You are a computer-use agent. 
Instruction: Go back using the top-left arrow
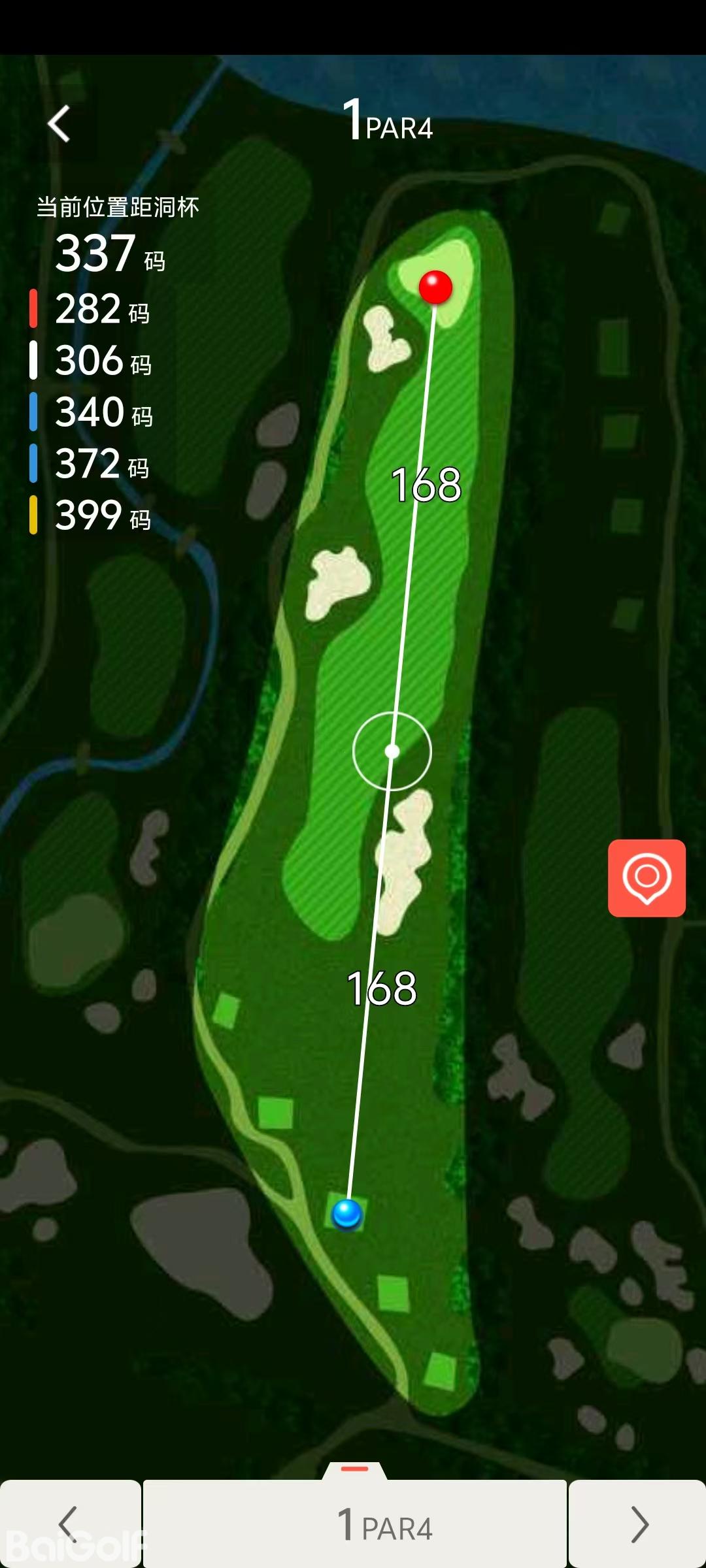[x=59, y=124]
